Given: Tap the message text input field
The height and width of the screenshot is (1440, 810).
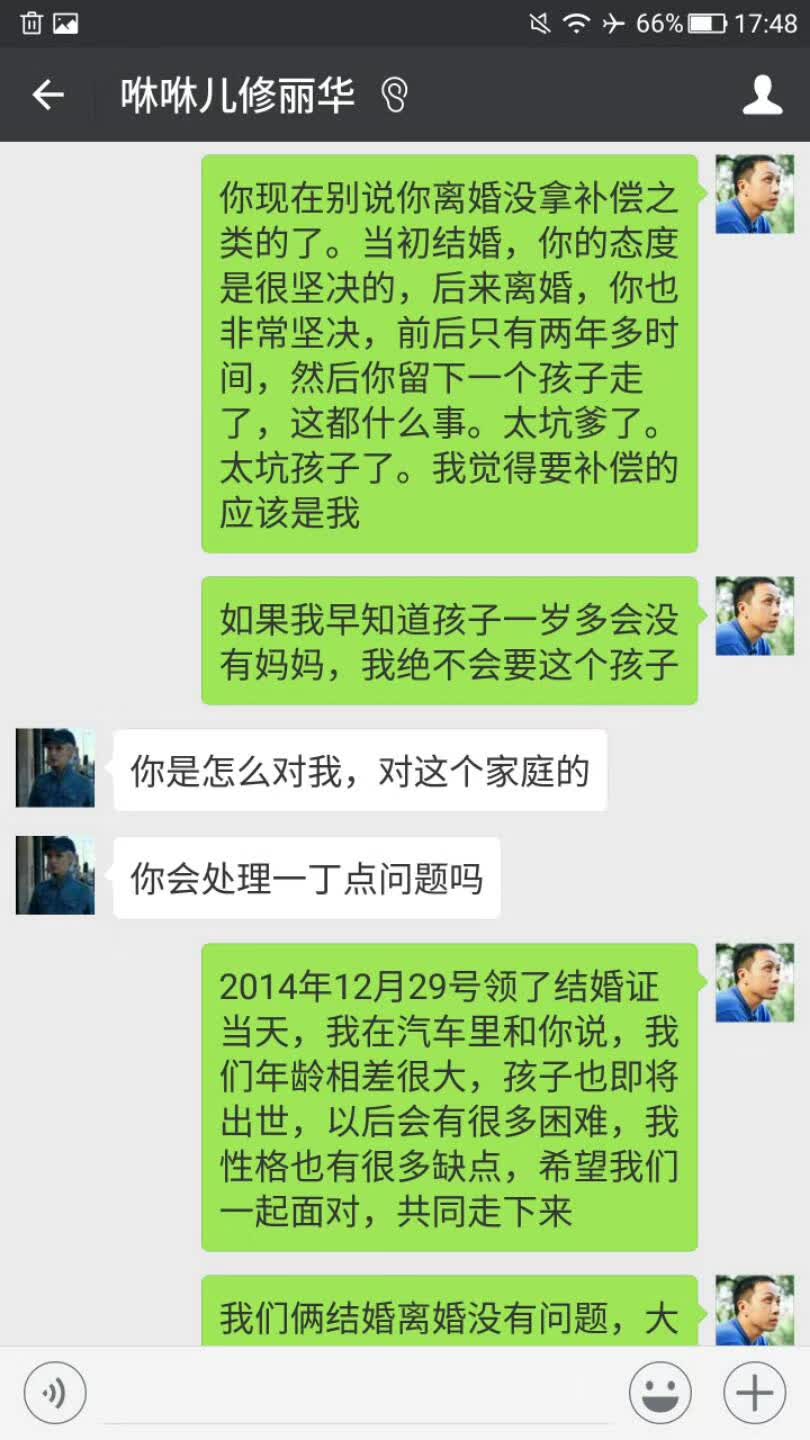Looking at the screenshot, I should (x=357, y=1393).
